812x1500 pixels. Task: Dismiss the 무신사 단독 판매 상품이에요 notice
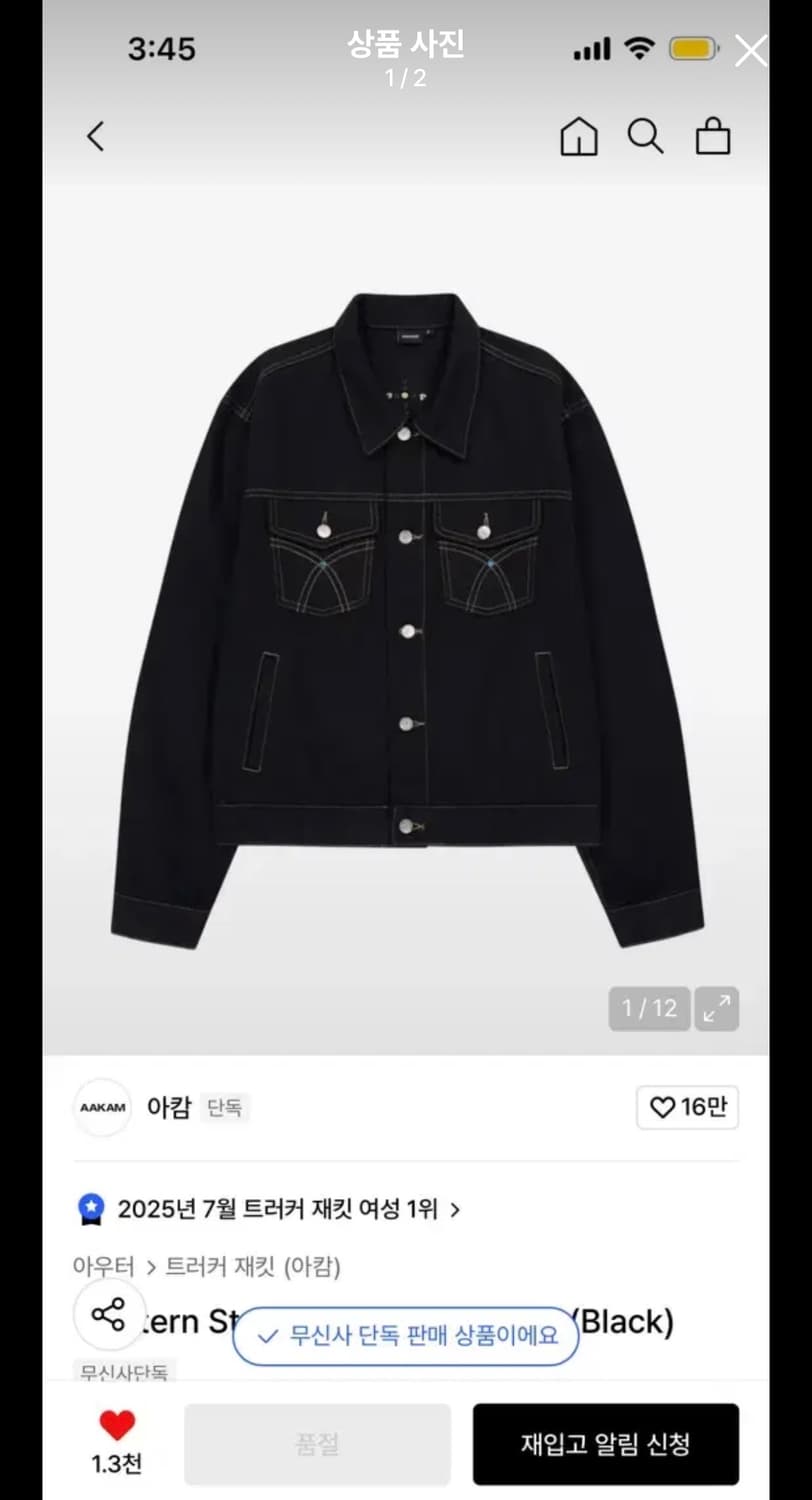point(405,1336)
